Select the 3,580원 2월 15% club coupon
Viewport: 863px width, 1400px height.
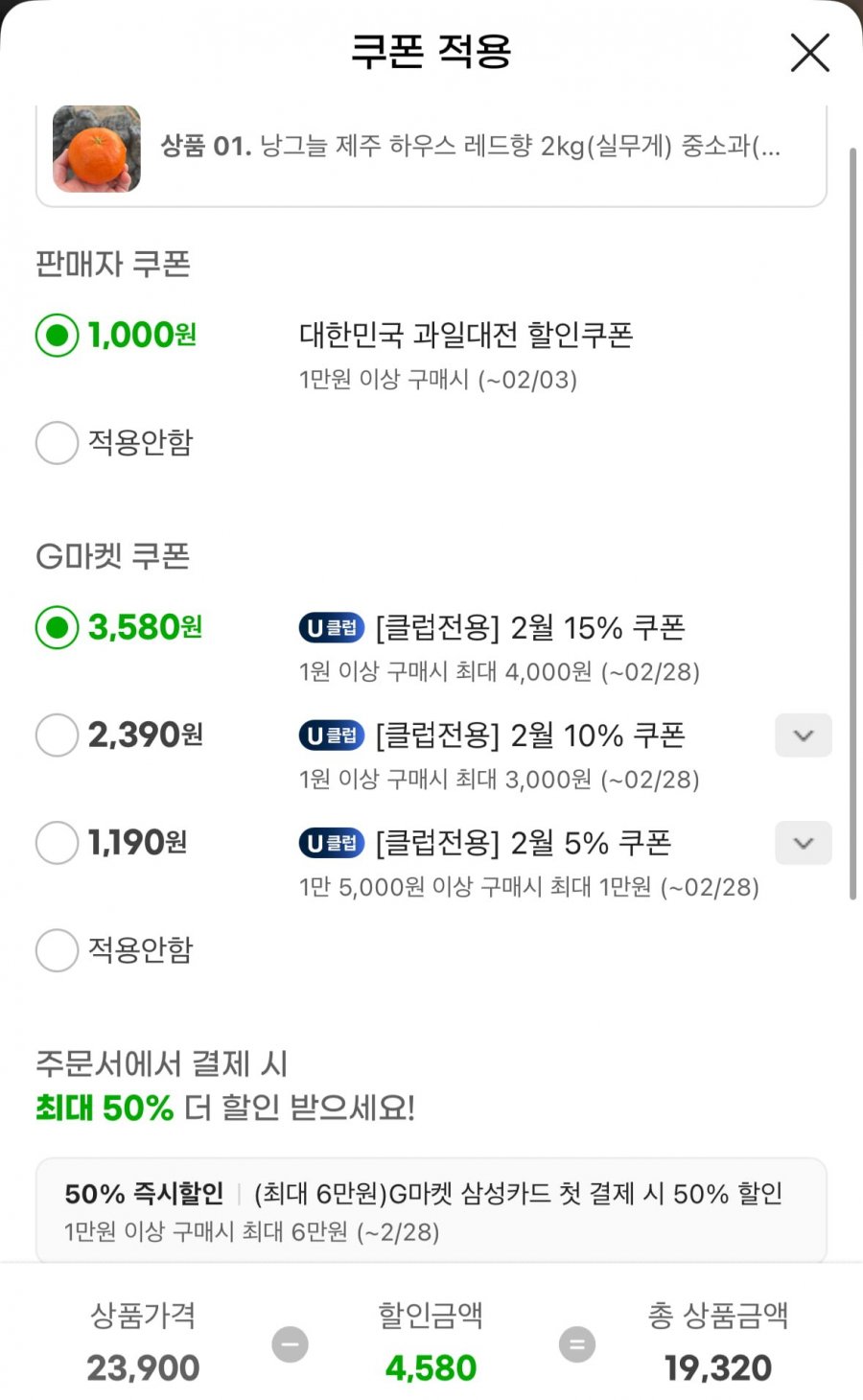pyautogui.click(x=57, y=628)
